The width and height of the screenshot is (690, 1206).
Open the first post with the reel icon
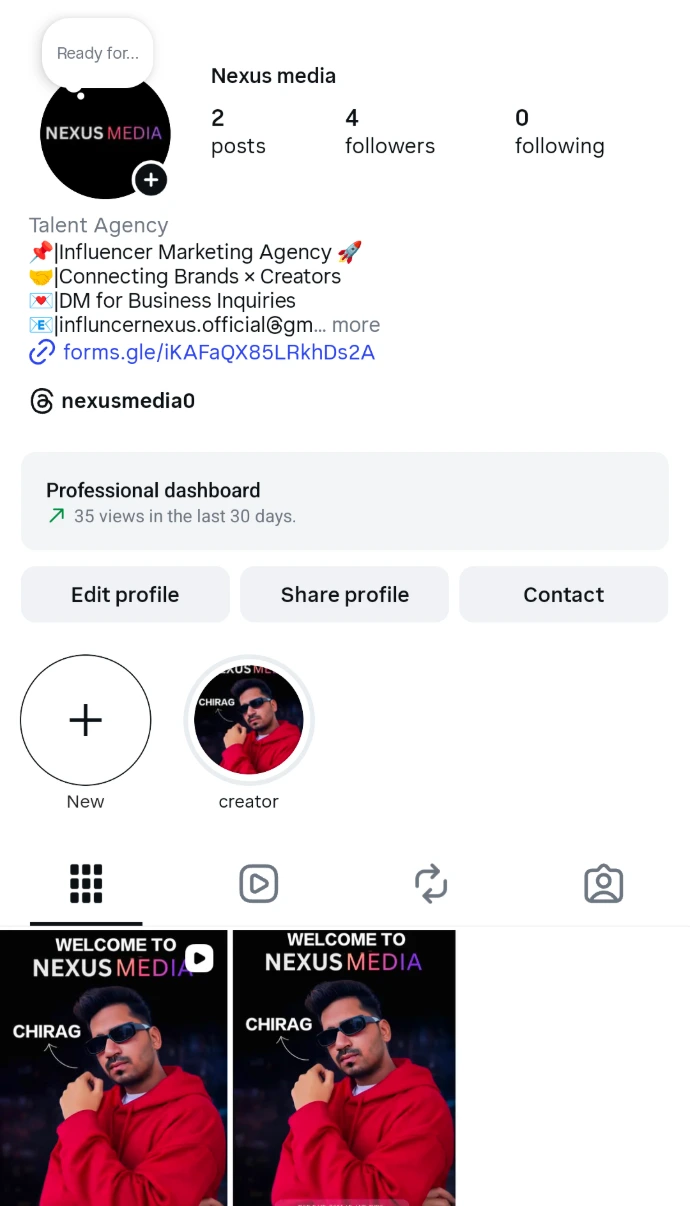pos(113,1068)
